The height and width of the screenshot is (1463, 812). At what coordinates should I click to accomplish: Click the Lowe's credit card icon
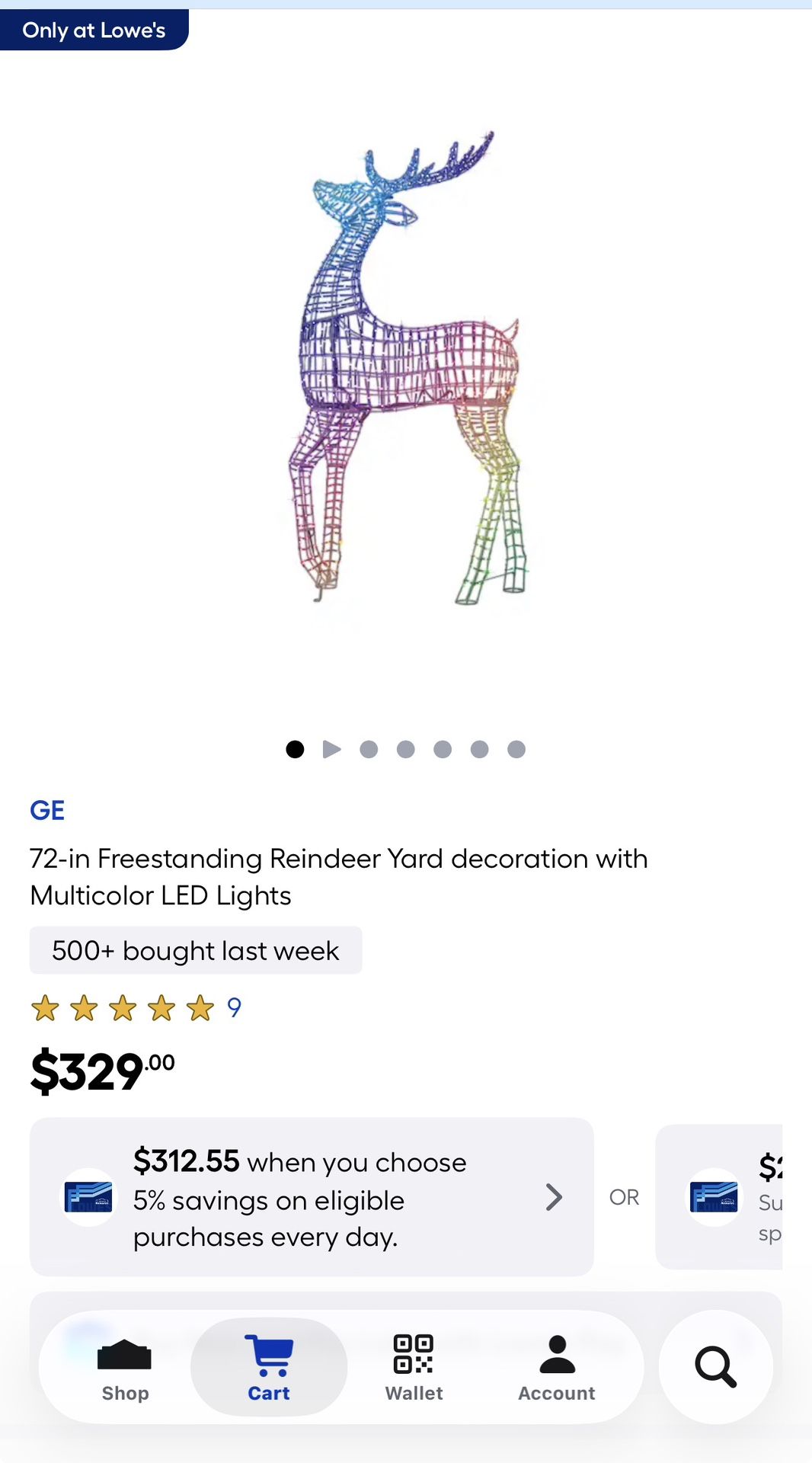(88, 1197)
